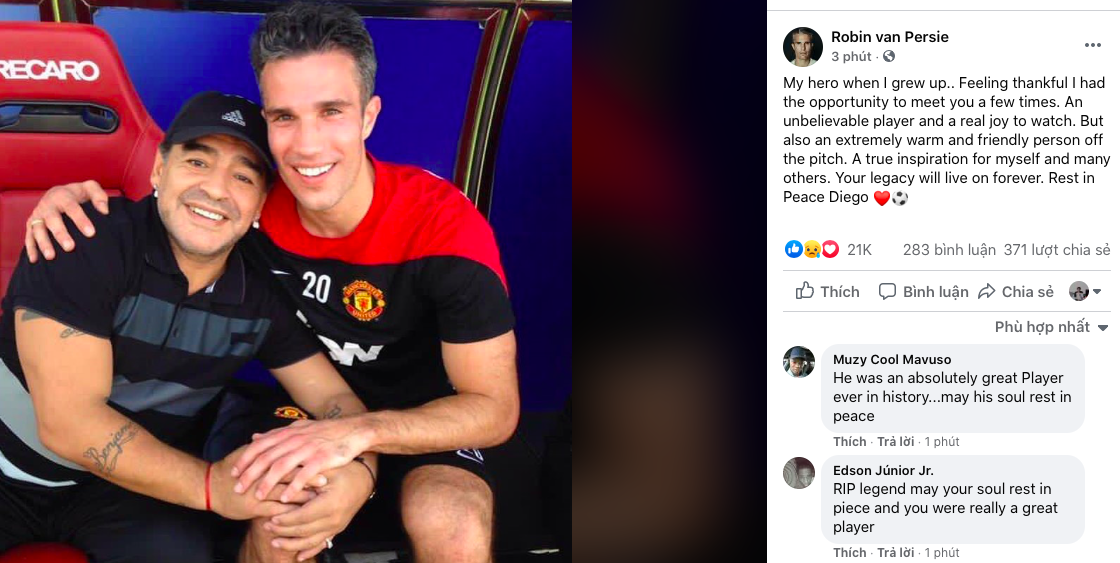View the 21K reactions list
The image size is (1120, 563).
[859, 249]
